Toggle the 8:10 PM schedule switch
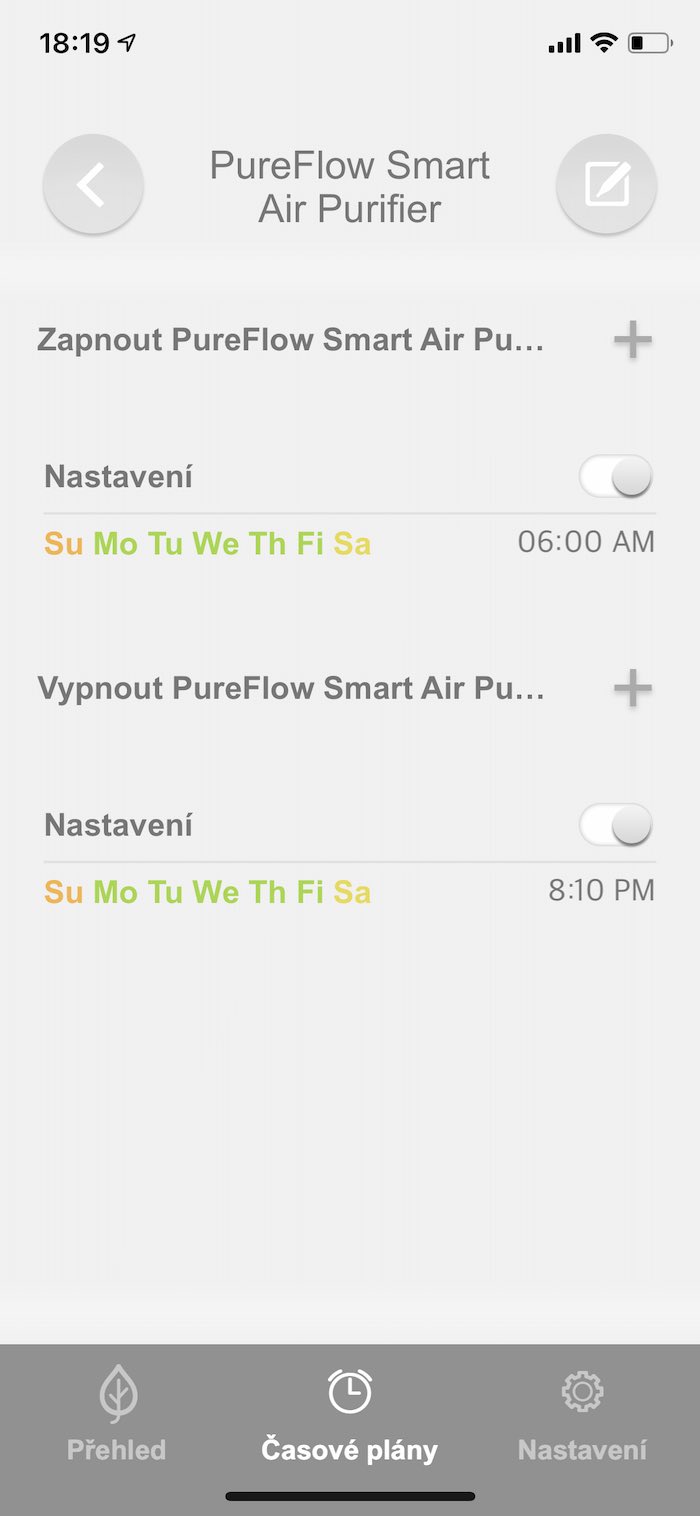 616,826
